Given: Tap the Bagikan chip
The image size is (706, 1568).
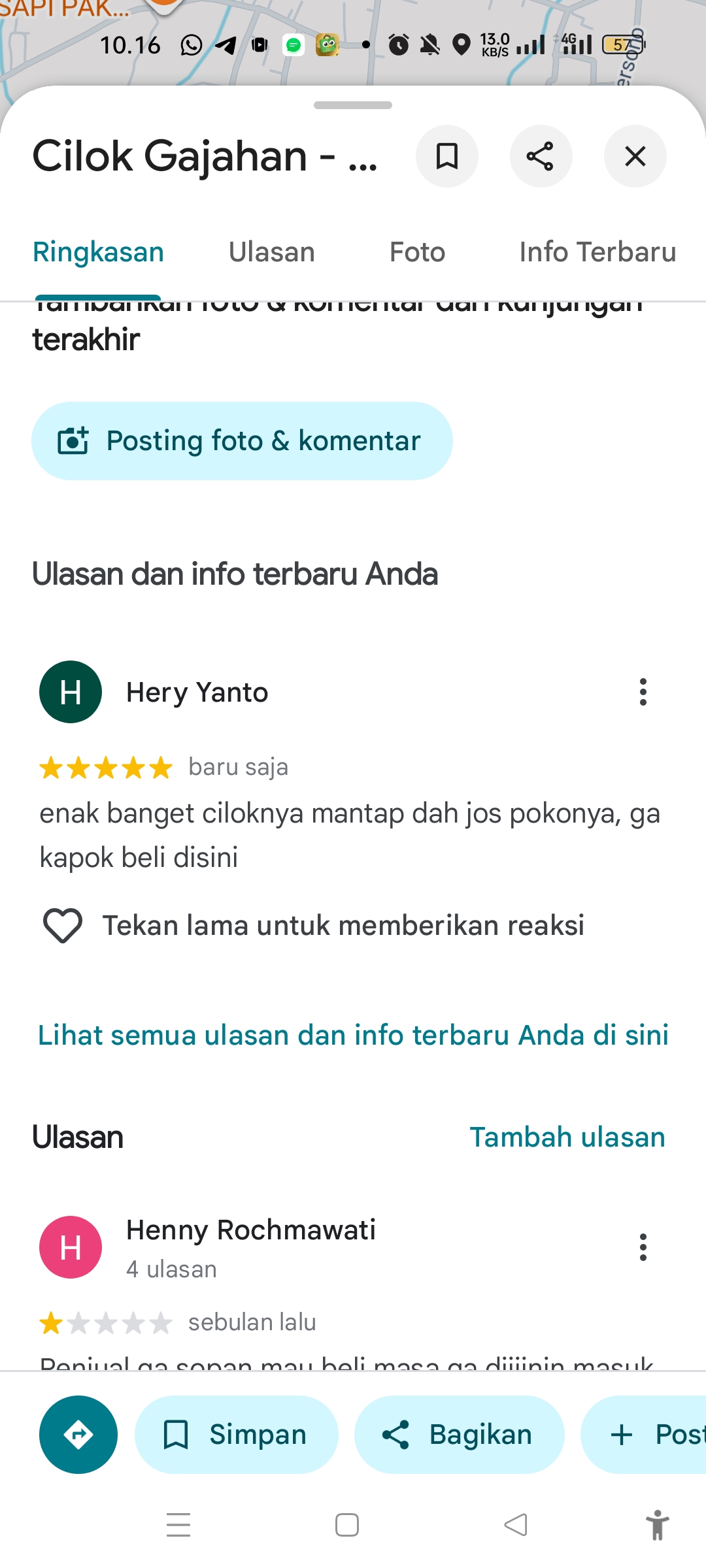Looking at the screenshot, I should coord(459,1435).
